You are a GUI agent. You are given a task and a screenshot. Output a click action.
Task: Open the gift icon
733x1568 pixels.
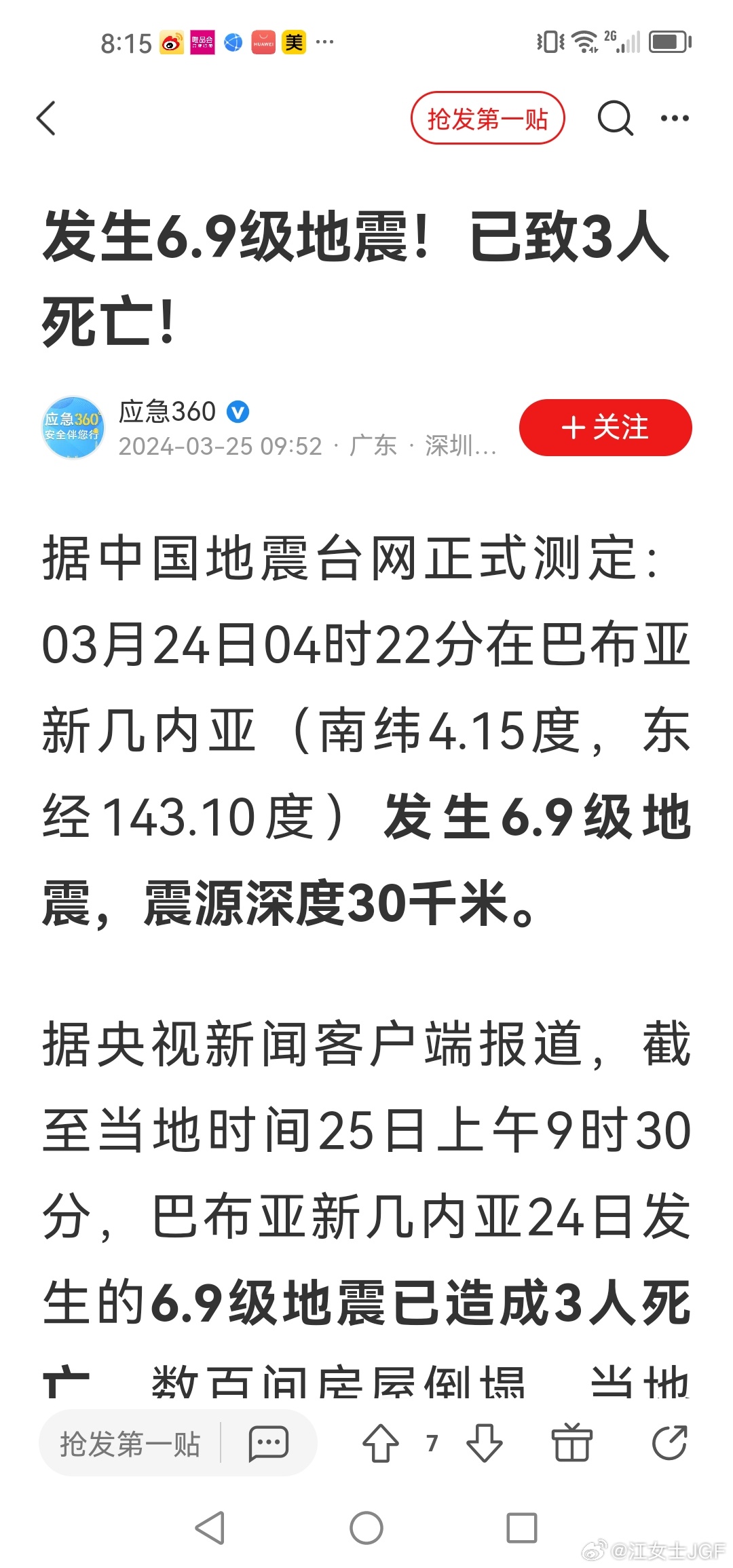pyautogui.click(x=571, y=1444)
